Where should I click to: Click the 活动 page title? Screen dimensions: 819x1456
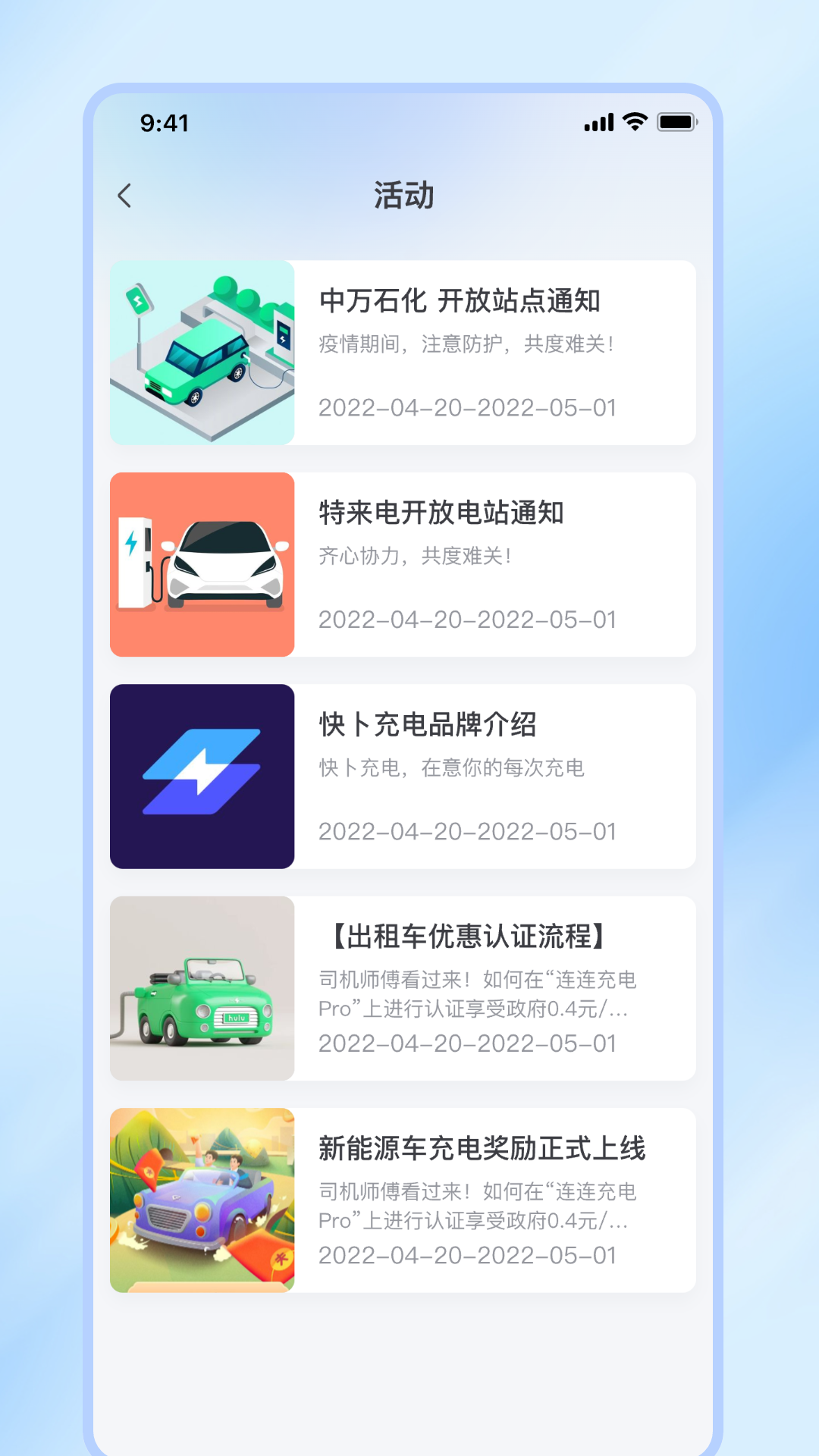[402, 196]
